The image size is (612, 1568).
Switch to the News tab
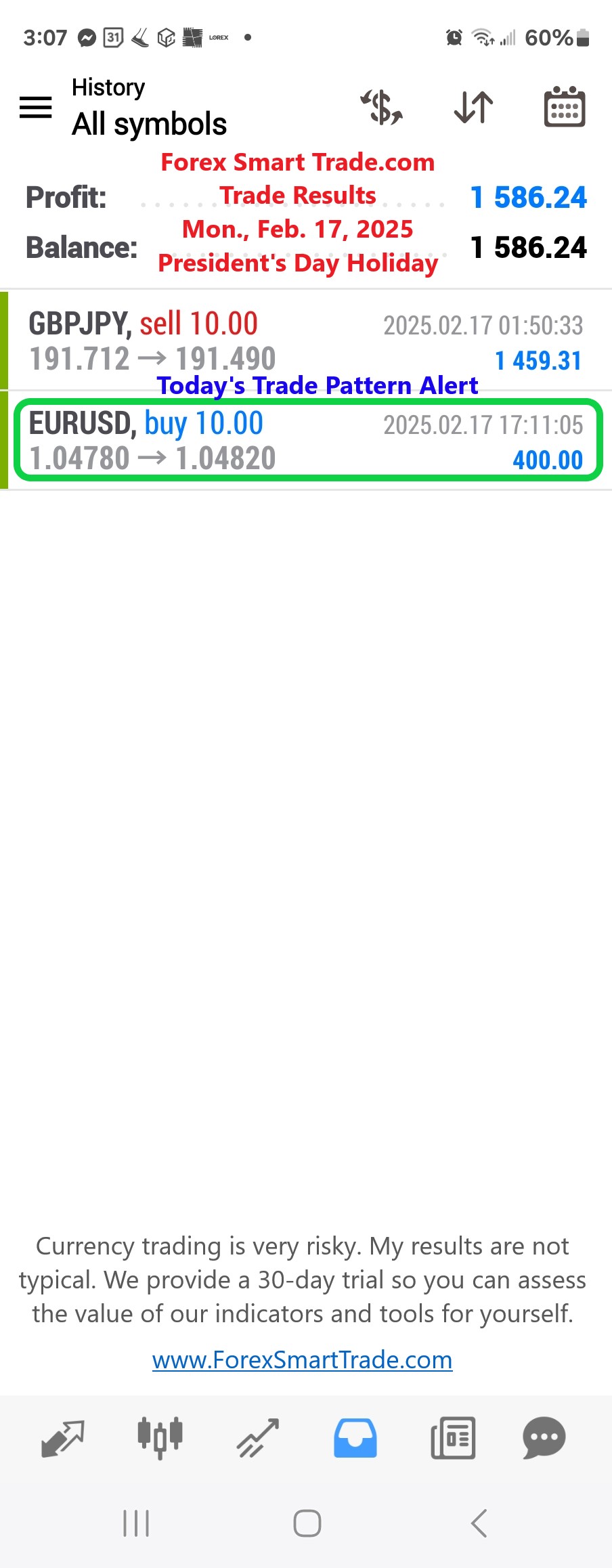coord(452,1438)
